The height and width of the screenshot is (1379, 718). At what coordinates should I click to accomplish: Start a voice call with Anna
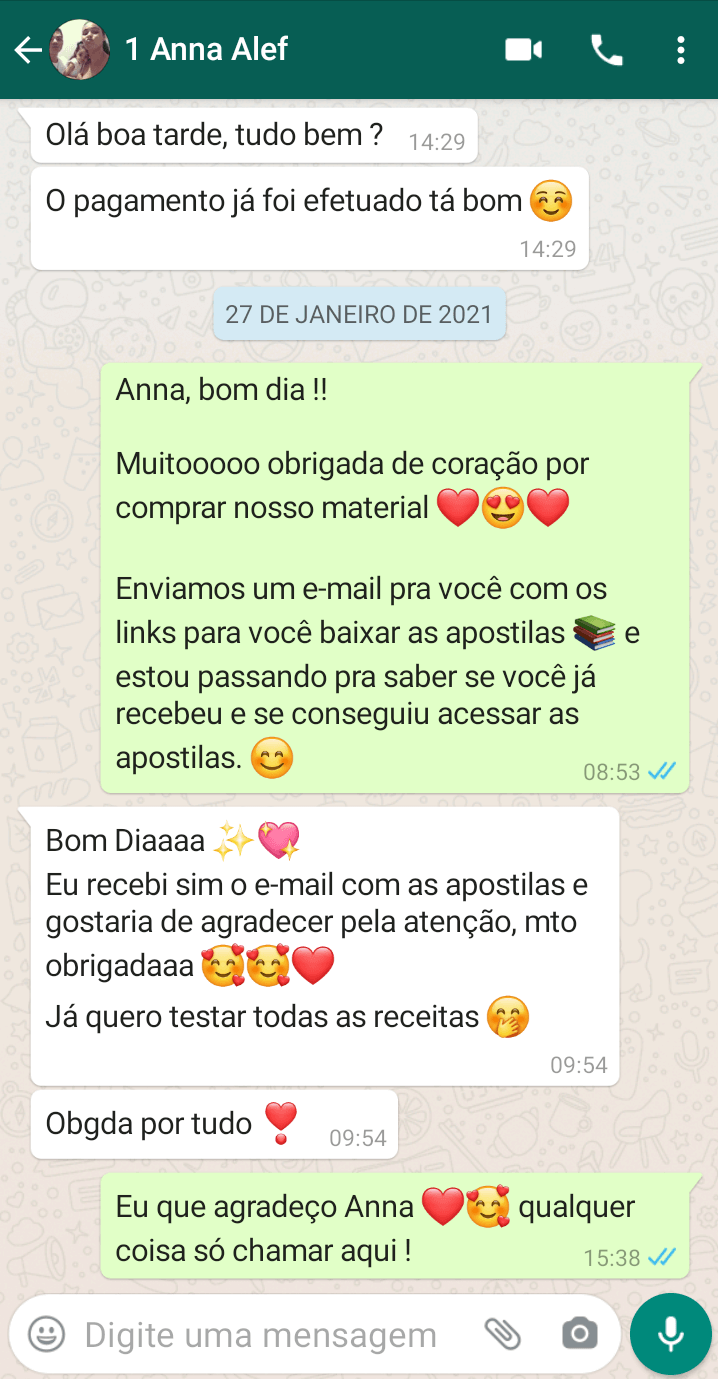pos(606,50)
